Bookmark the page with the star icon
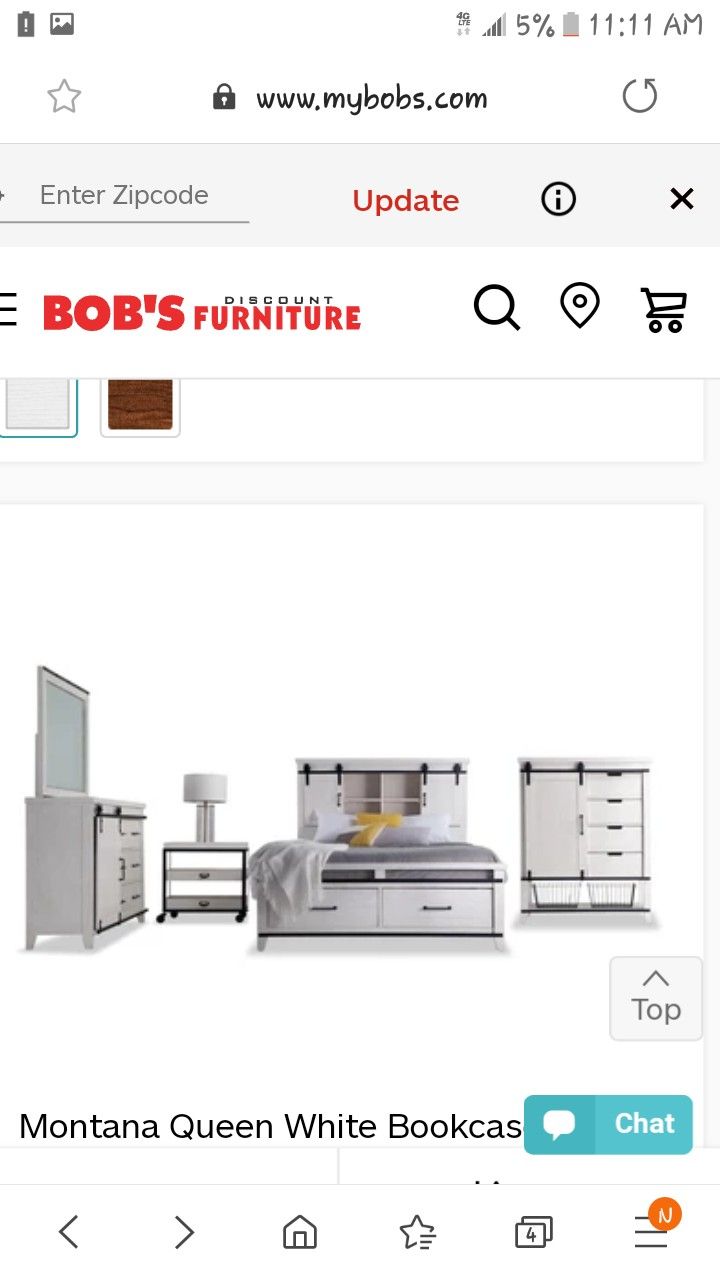The width and height of the screenshot is (720, 1280). click(64, 96)
